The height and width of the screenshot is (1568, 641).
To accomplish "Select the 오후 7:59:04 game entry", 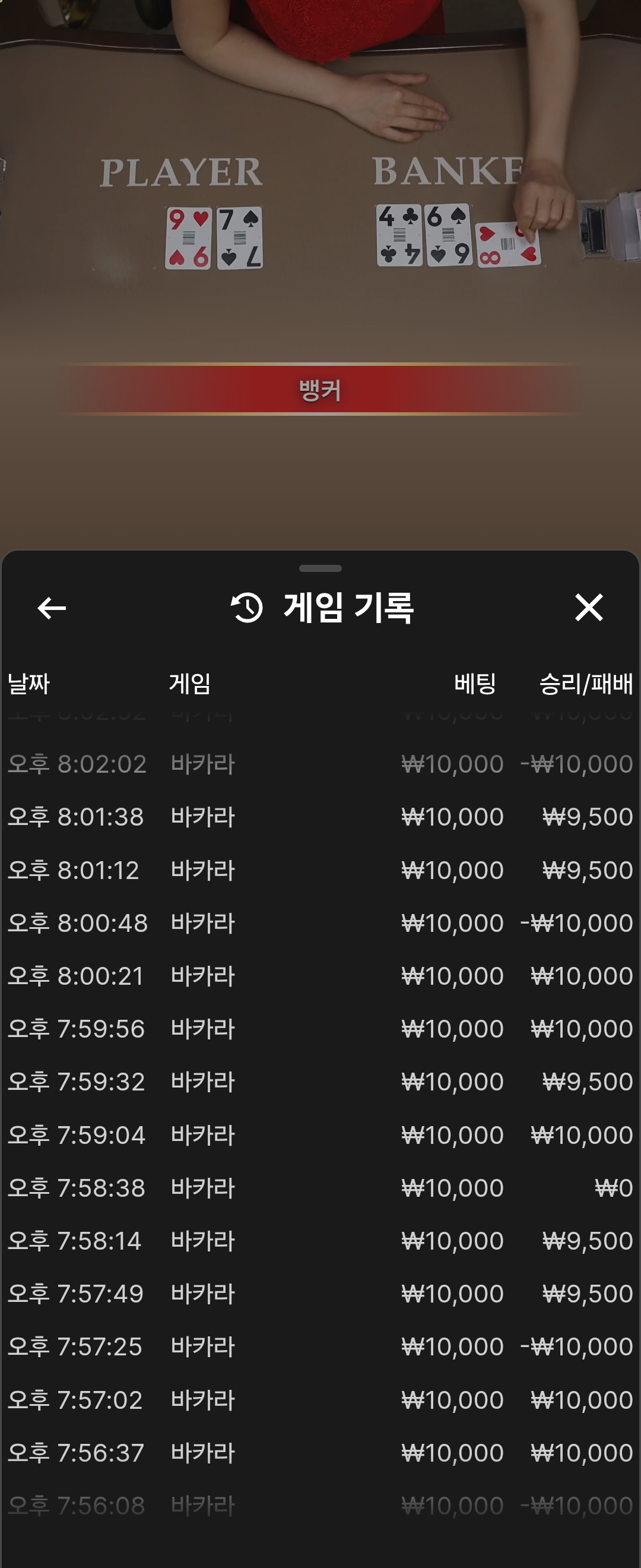I will (x=320, y=1134).
